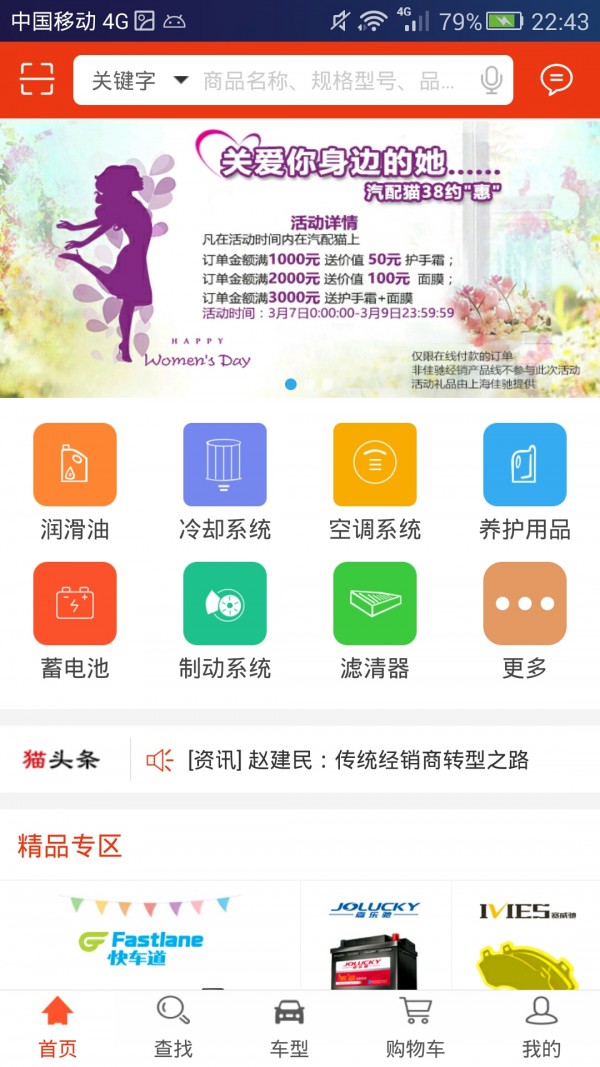The image size is (600, 1067).
Task: Switch to the 查找 tab
Action: tap(173, 1027)
